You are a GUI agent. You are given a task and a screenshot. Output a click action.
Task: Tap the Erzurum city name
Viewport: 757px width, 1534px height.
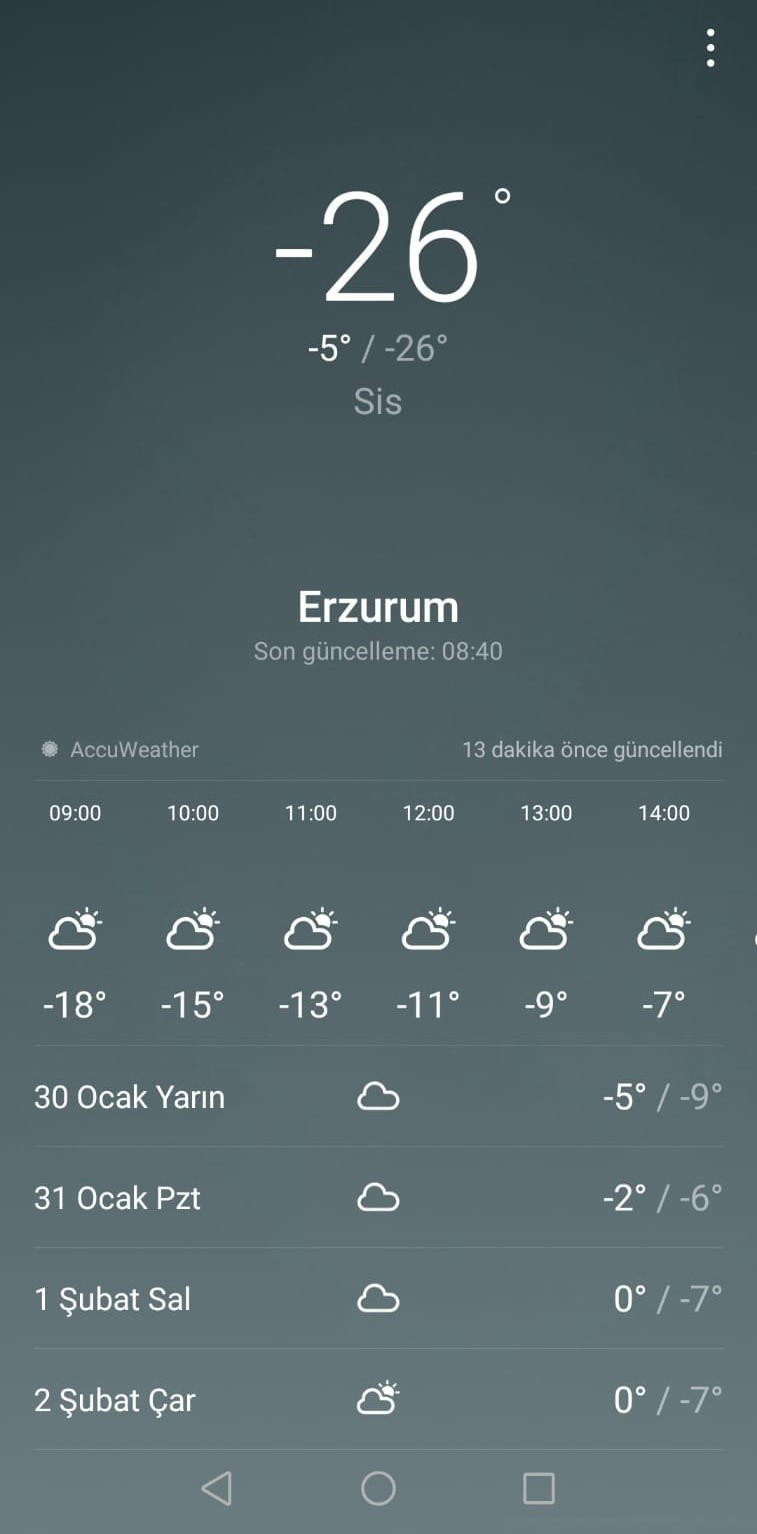(x=378, y=605)
